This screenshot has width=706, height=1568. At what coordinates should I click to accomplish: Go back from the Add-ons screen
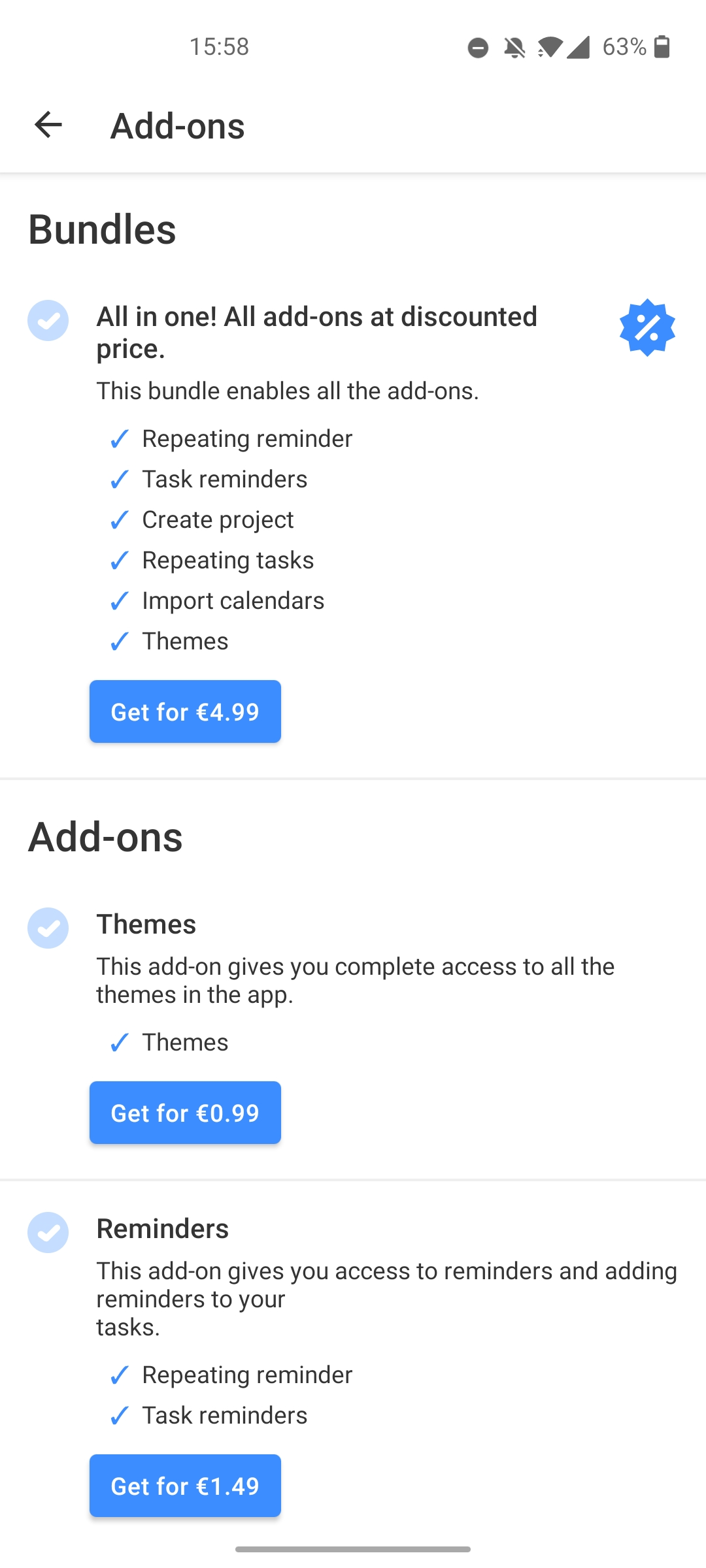pos(48,125)
